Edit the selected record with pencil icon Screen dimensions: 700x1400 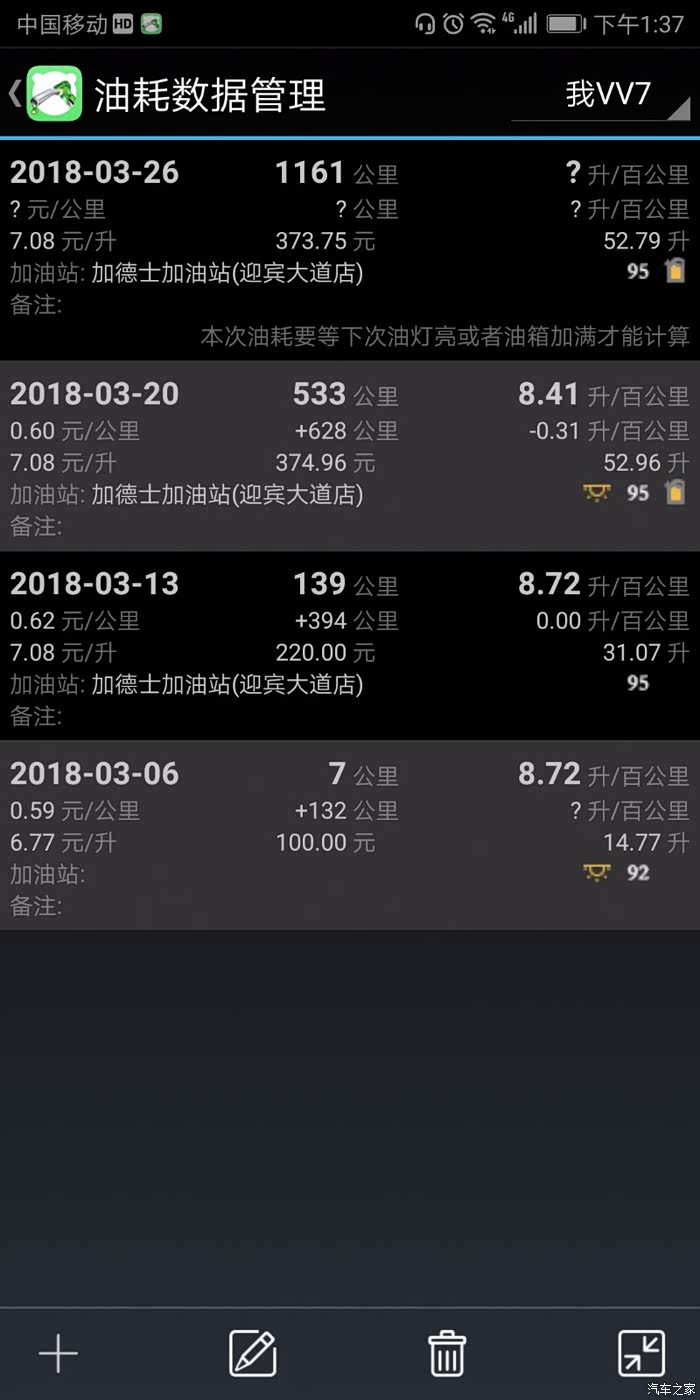253,1354
